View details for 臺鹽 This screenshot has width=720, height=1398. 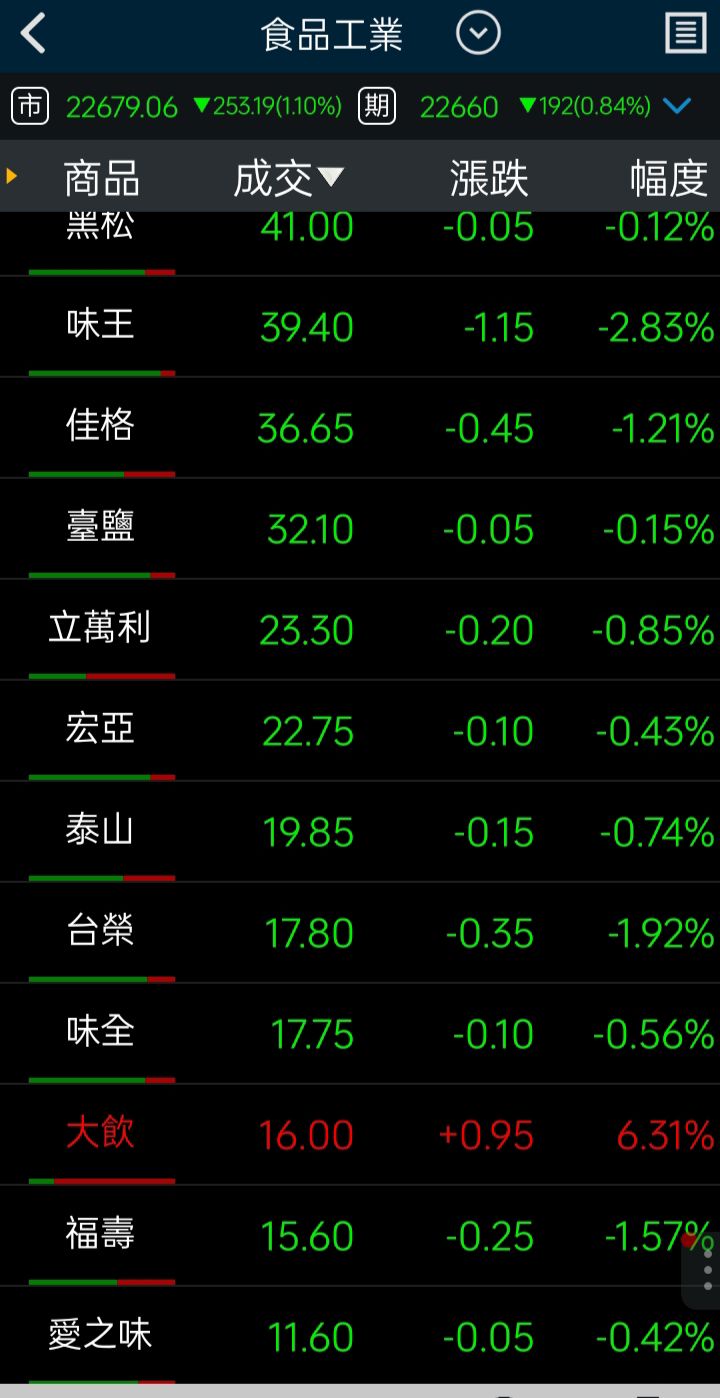(100, 528)
